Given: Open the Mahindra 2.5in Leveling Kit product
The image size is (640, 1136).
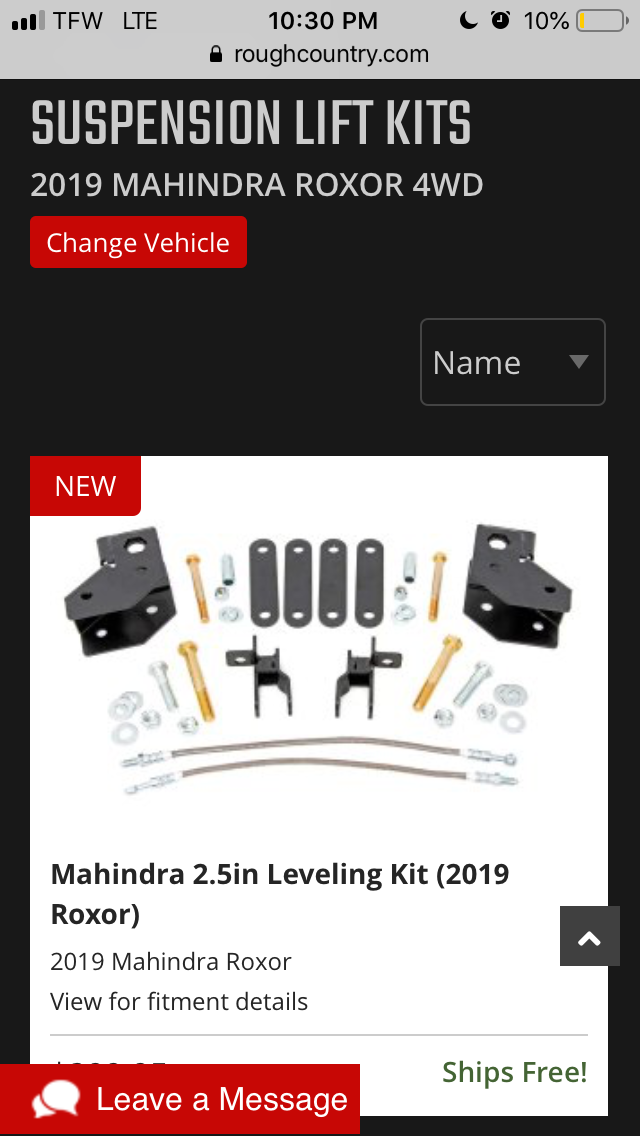Looking at the screenshot, I should click(x=280, y=893).
